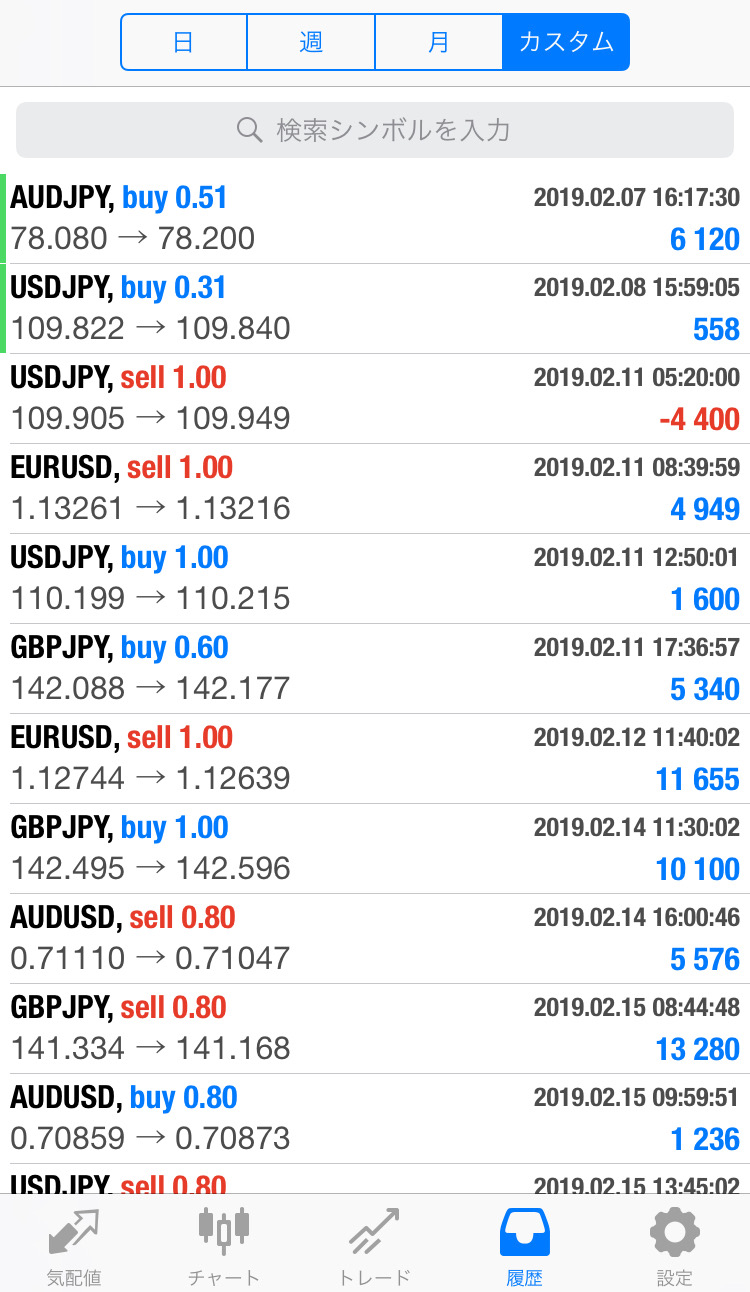The image size is (750, 1292).
Task: Select the USDJPY buy 1.00 trade
Action: click(375, 578)
